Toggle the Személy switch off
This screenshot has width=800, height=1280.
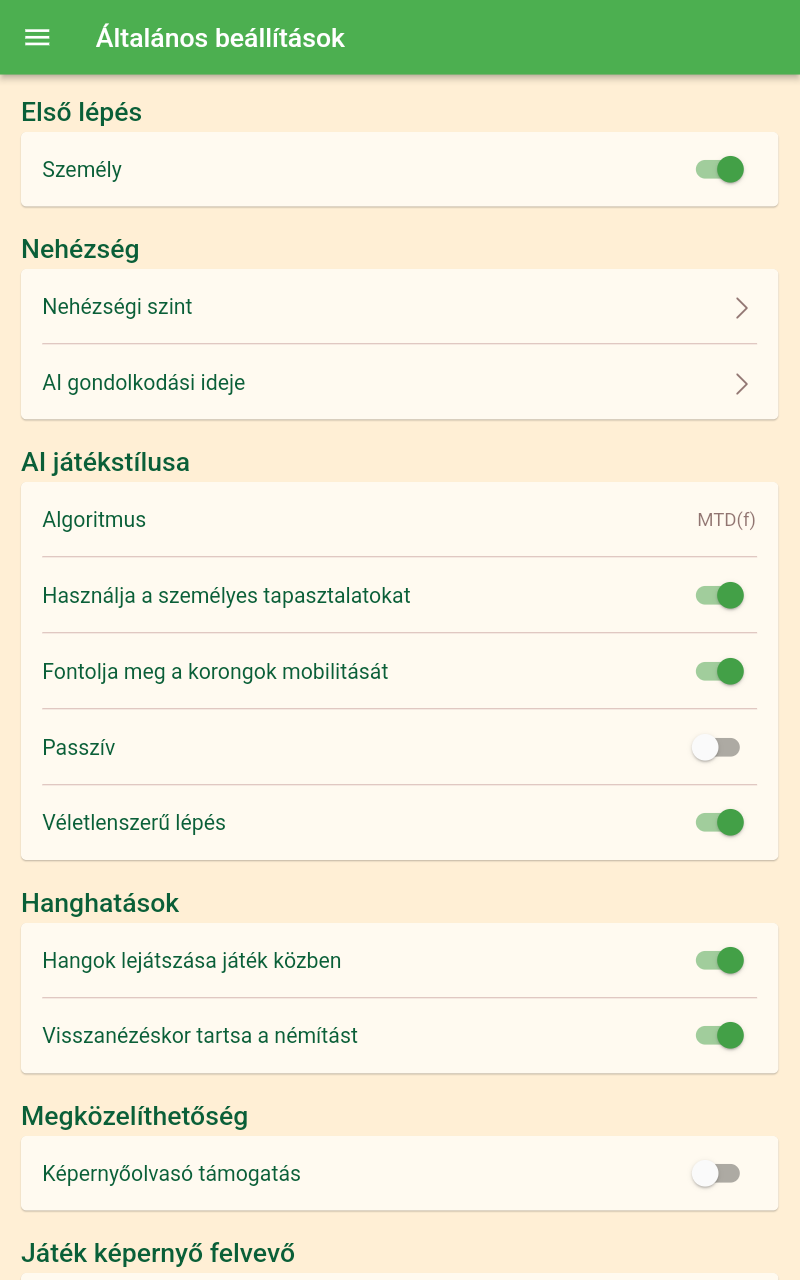[720, 169]
